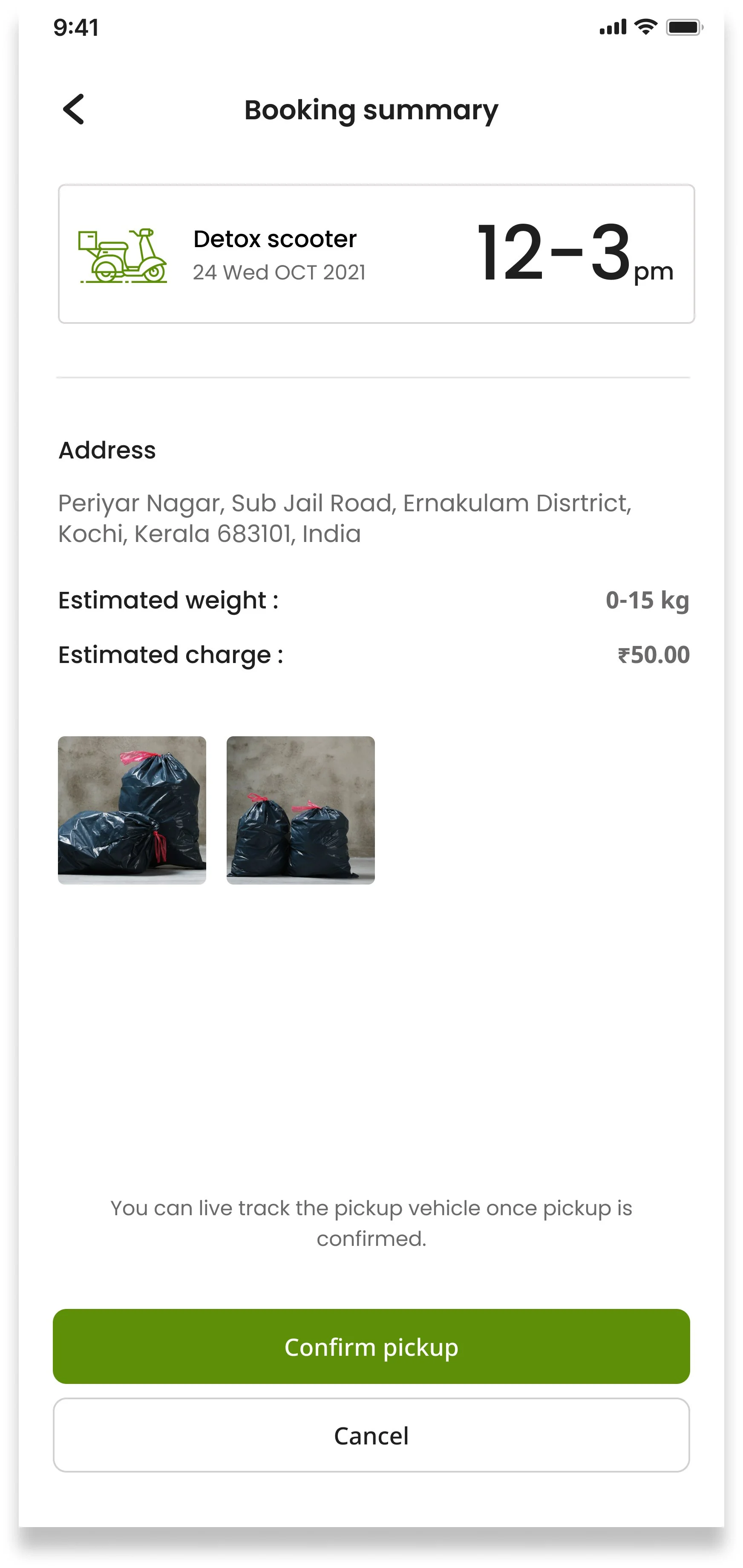Go back from Booking summary
Viewport: 743px width, 1568px height.
point(74,110)
